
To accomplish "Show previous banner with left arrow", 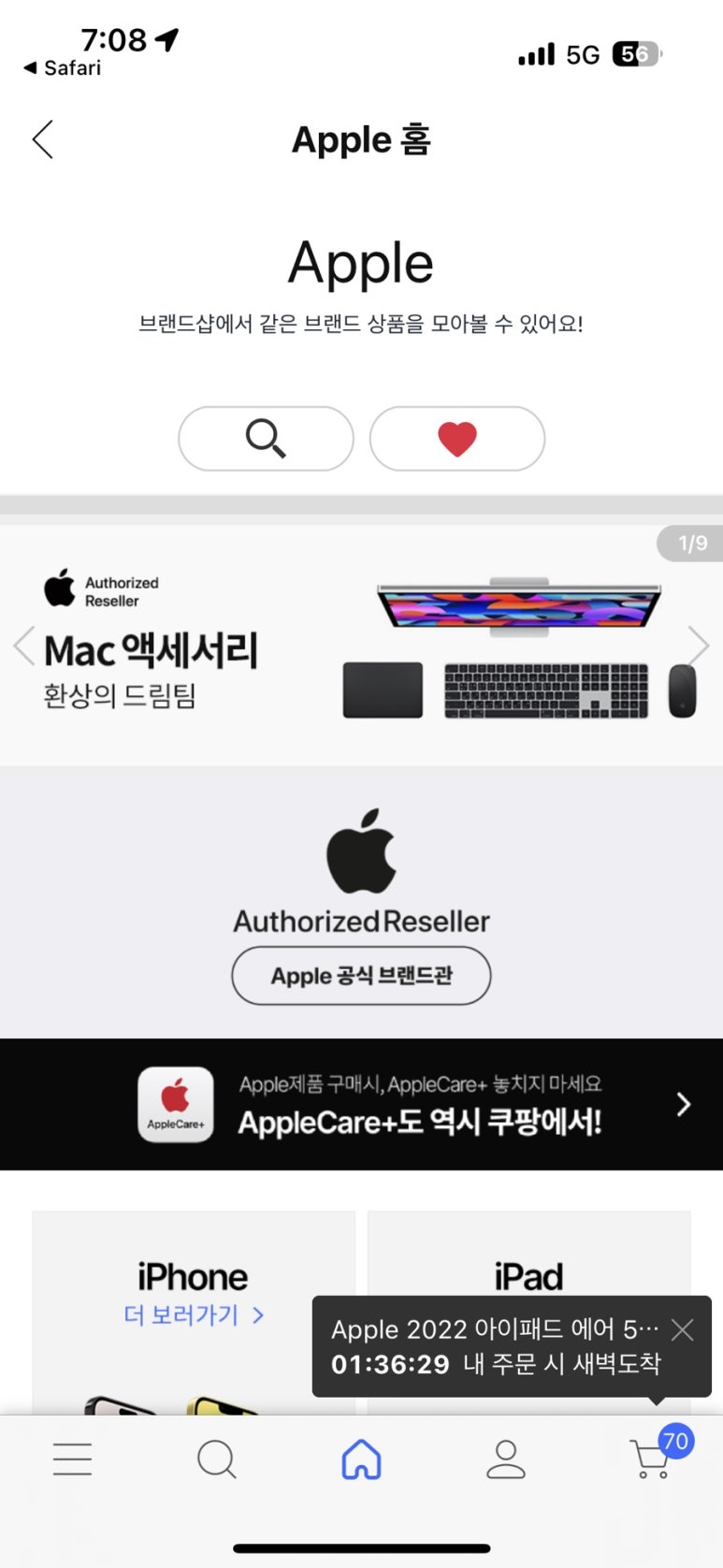I will coord(24,646).
